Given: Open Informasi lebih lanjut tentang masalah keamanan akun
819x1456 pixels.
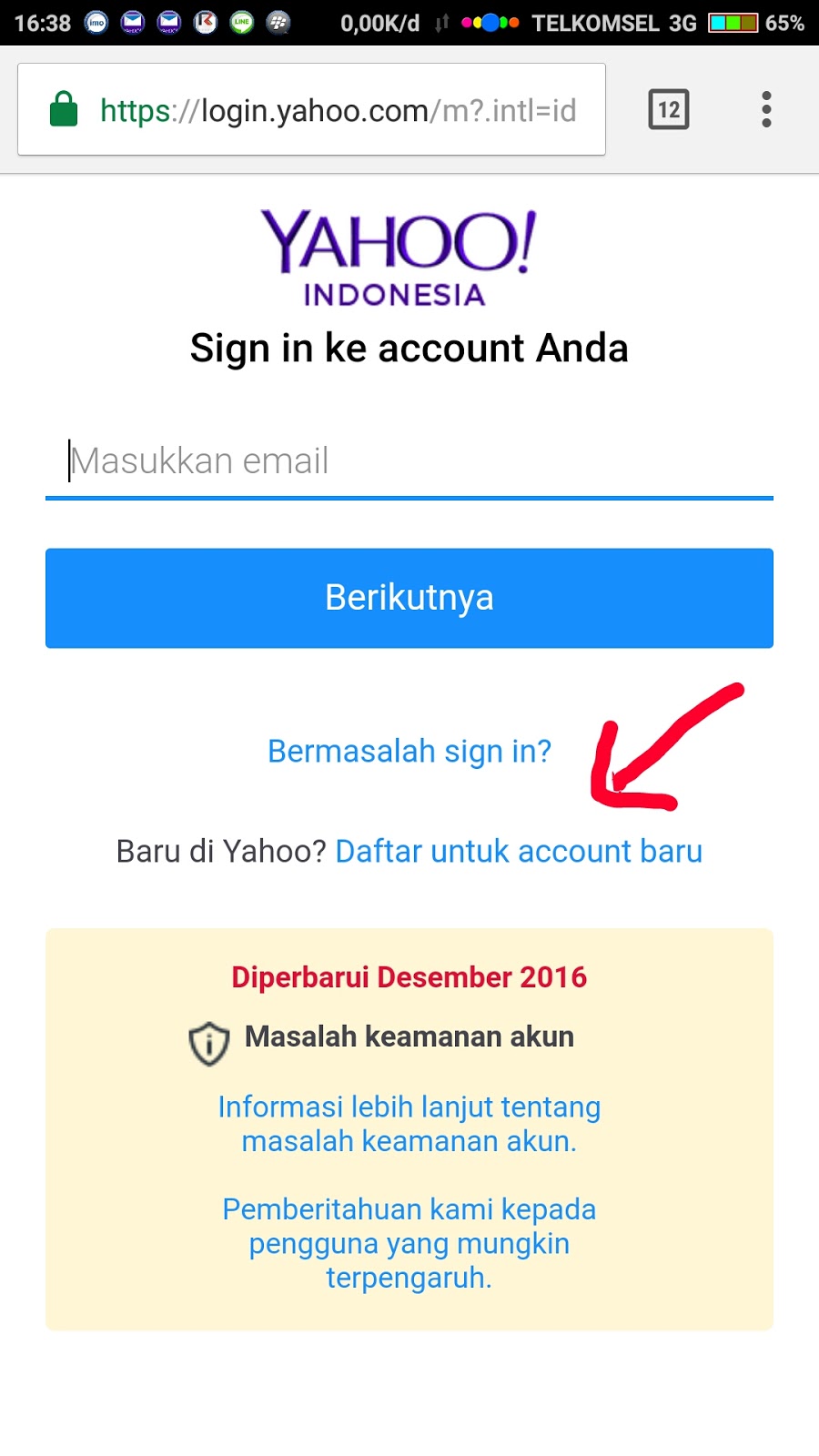Looking at the screenshot, I should coord(409,1124).
